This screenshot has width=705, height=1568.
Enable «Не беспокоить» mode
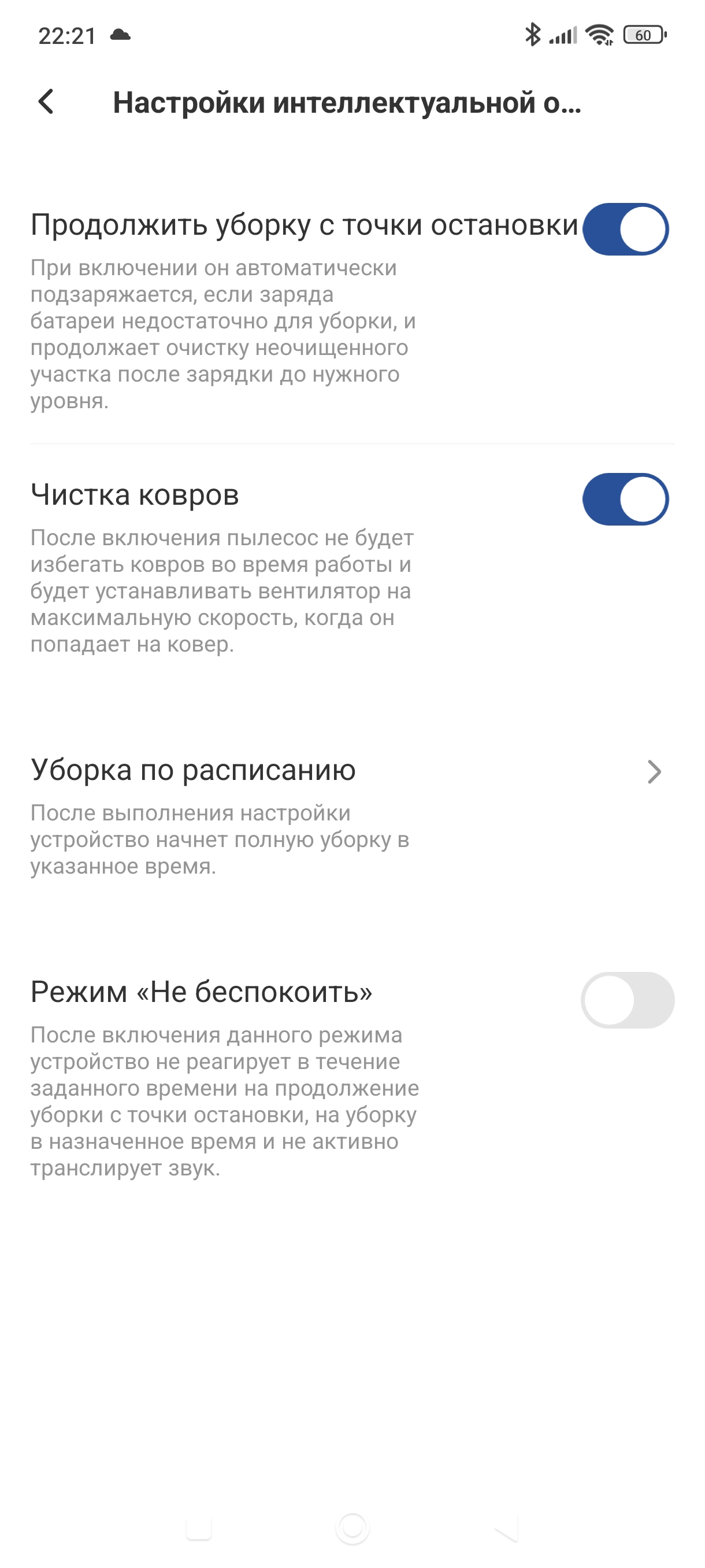(x=626, y=1000)
